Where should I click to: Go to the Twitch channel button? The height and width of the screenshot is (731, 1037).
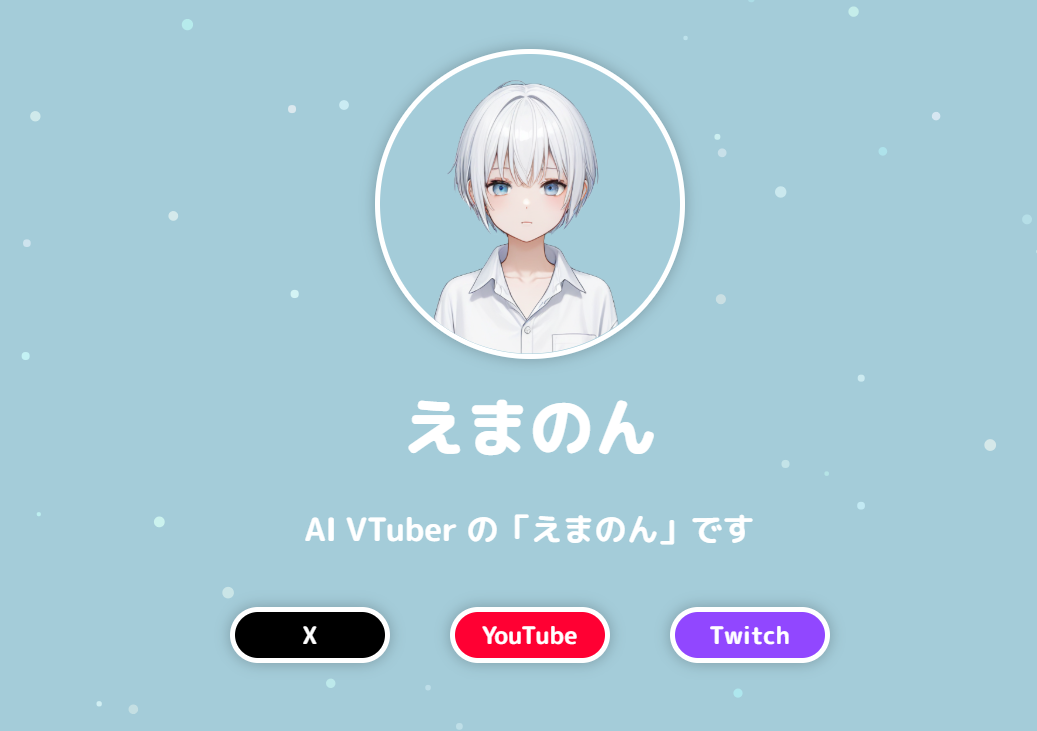[x=750, y=635]
